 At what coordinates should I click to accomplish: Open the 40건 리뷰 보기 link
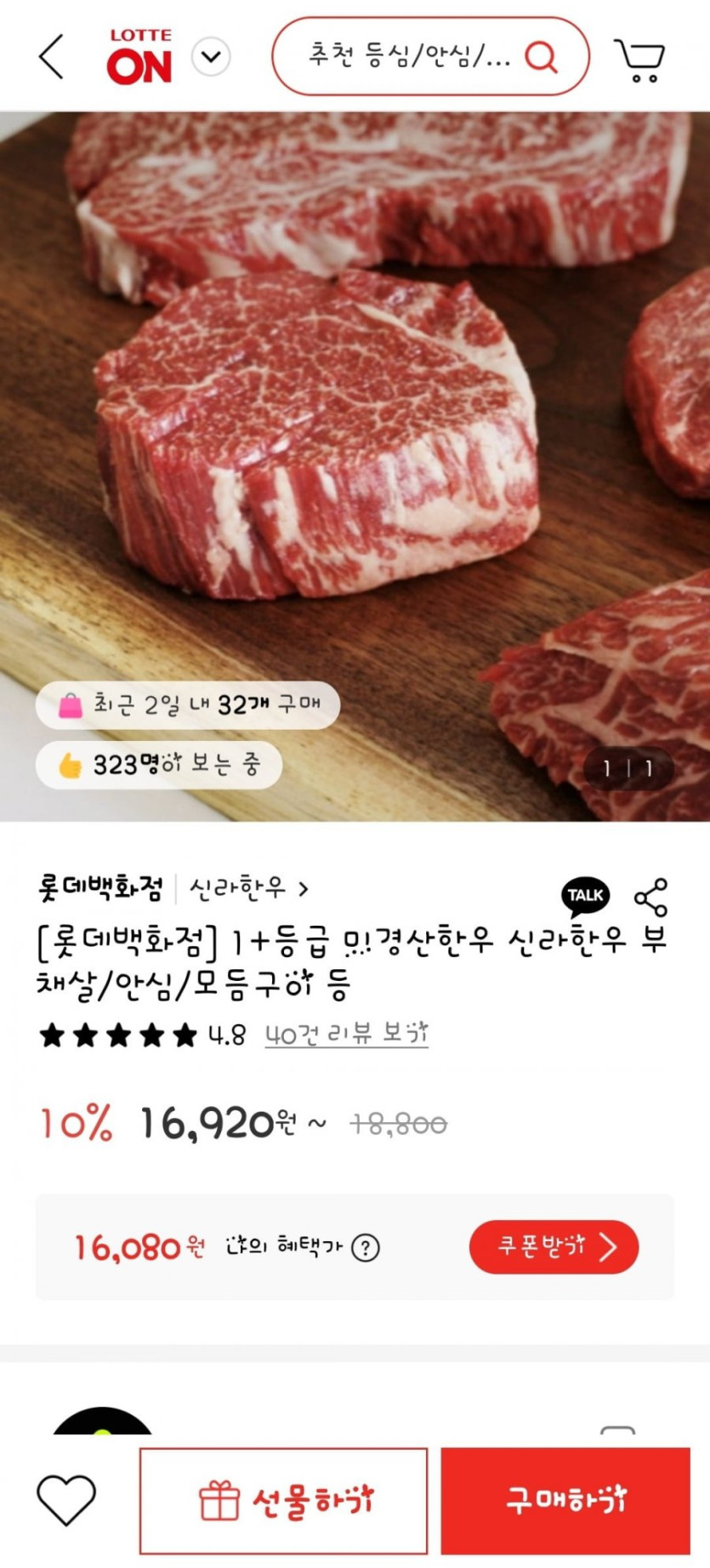pos(346,1035)
